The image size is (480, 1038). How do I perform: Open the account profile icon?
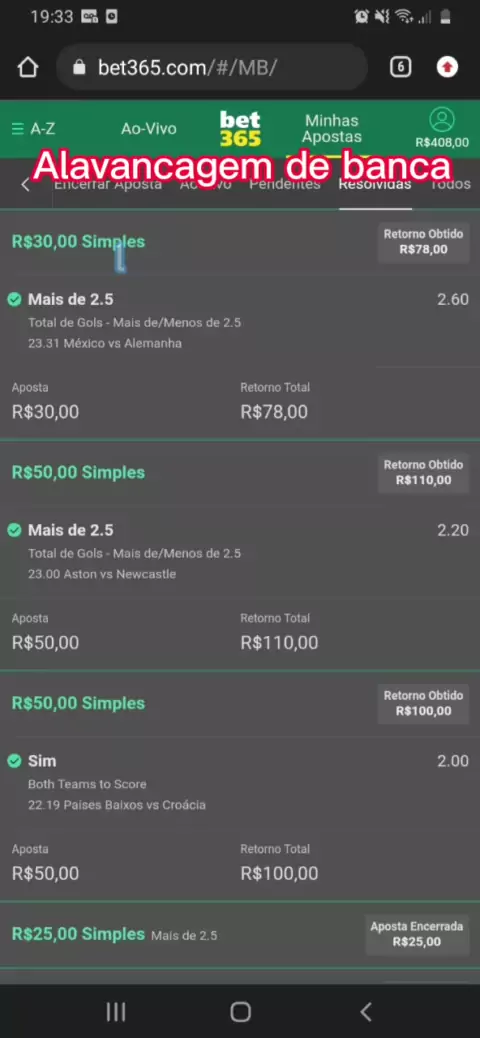[442, 120]
